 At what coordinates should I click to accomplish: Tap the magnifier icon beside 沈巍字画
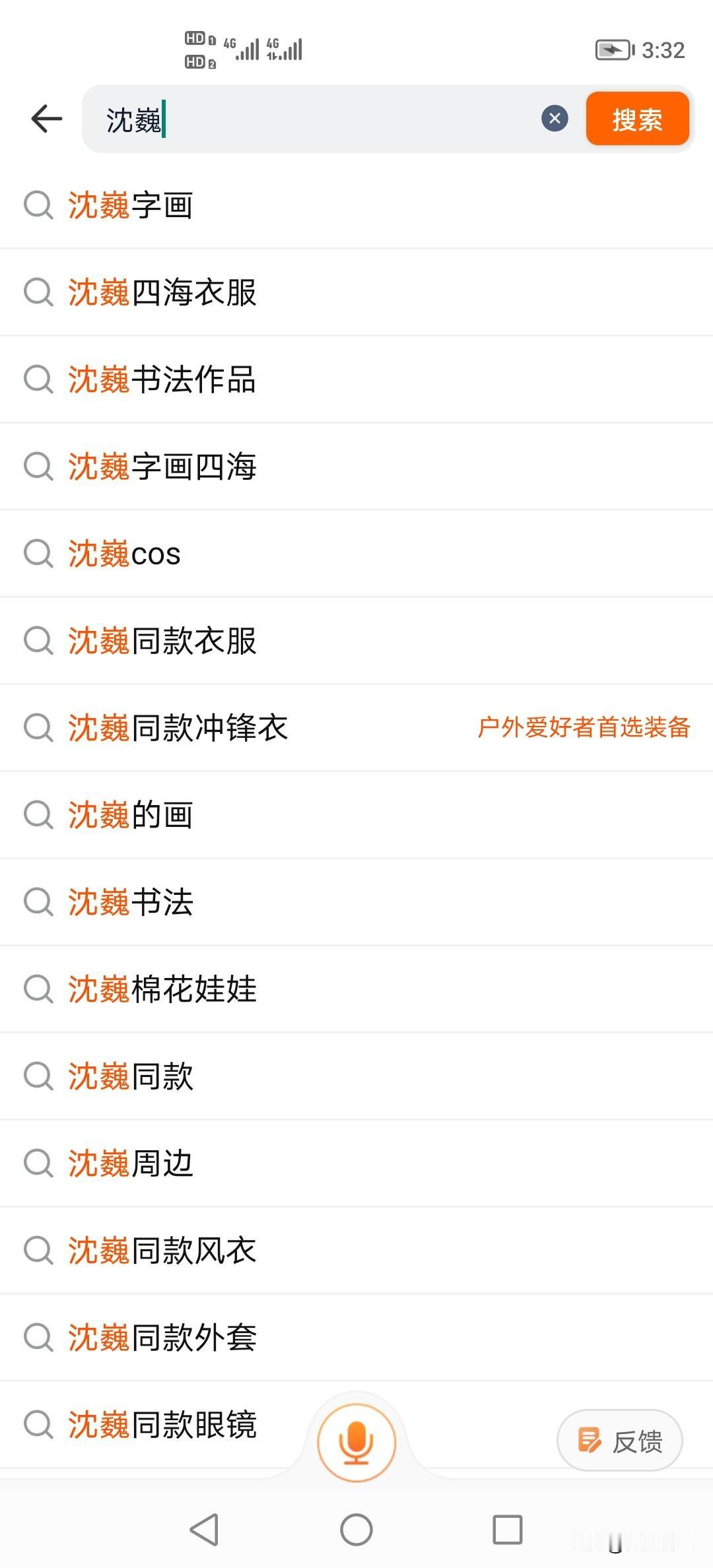point(38,206)
